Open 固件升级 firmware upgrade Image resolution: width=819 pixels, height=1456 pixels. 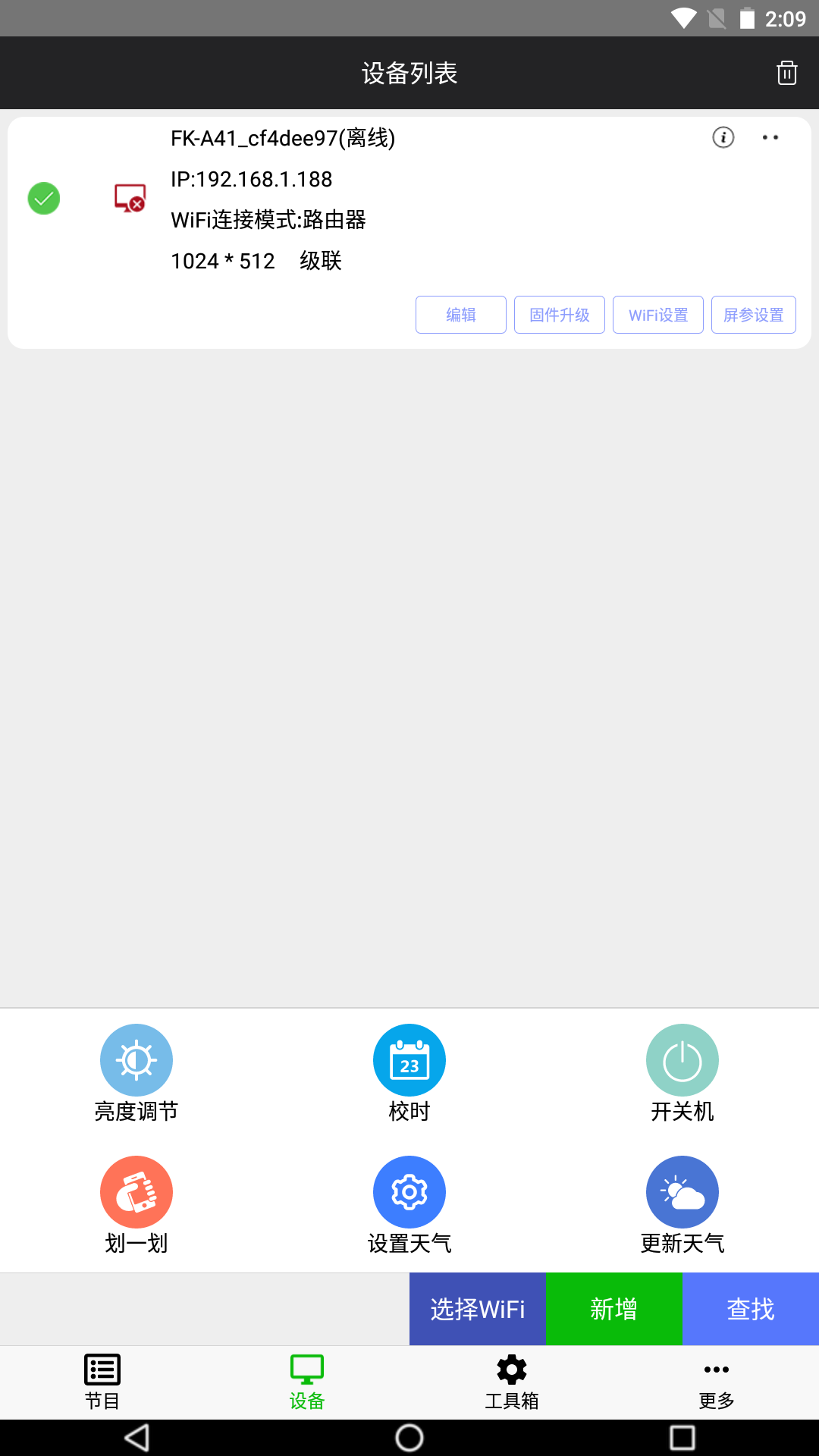[559, 315]
